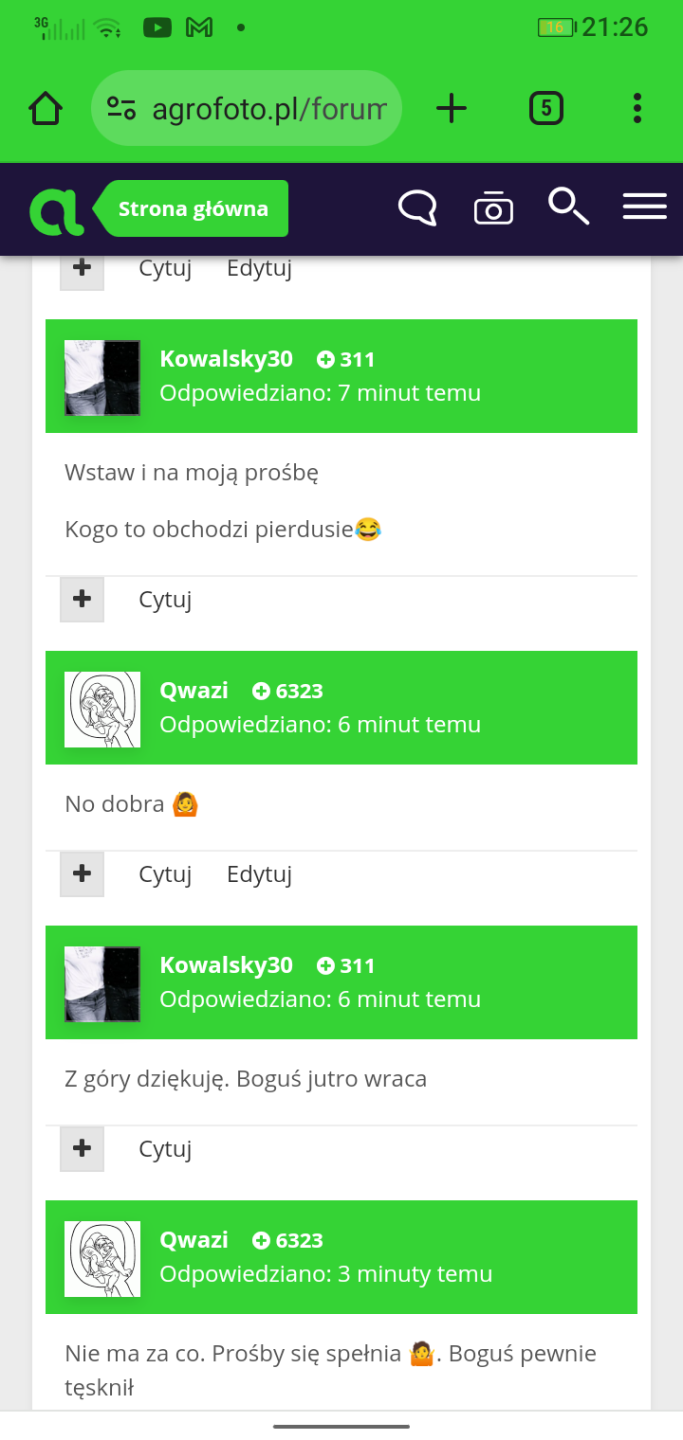
Task: Edit Qwazi's "No dobra" post
Action: tap(259, 875)
